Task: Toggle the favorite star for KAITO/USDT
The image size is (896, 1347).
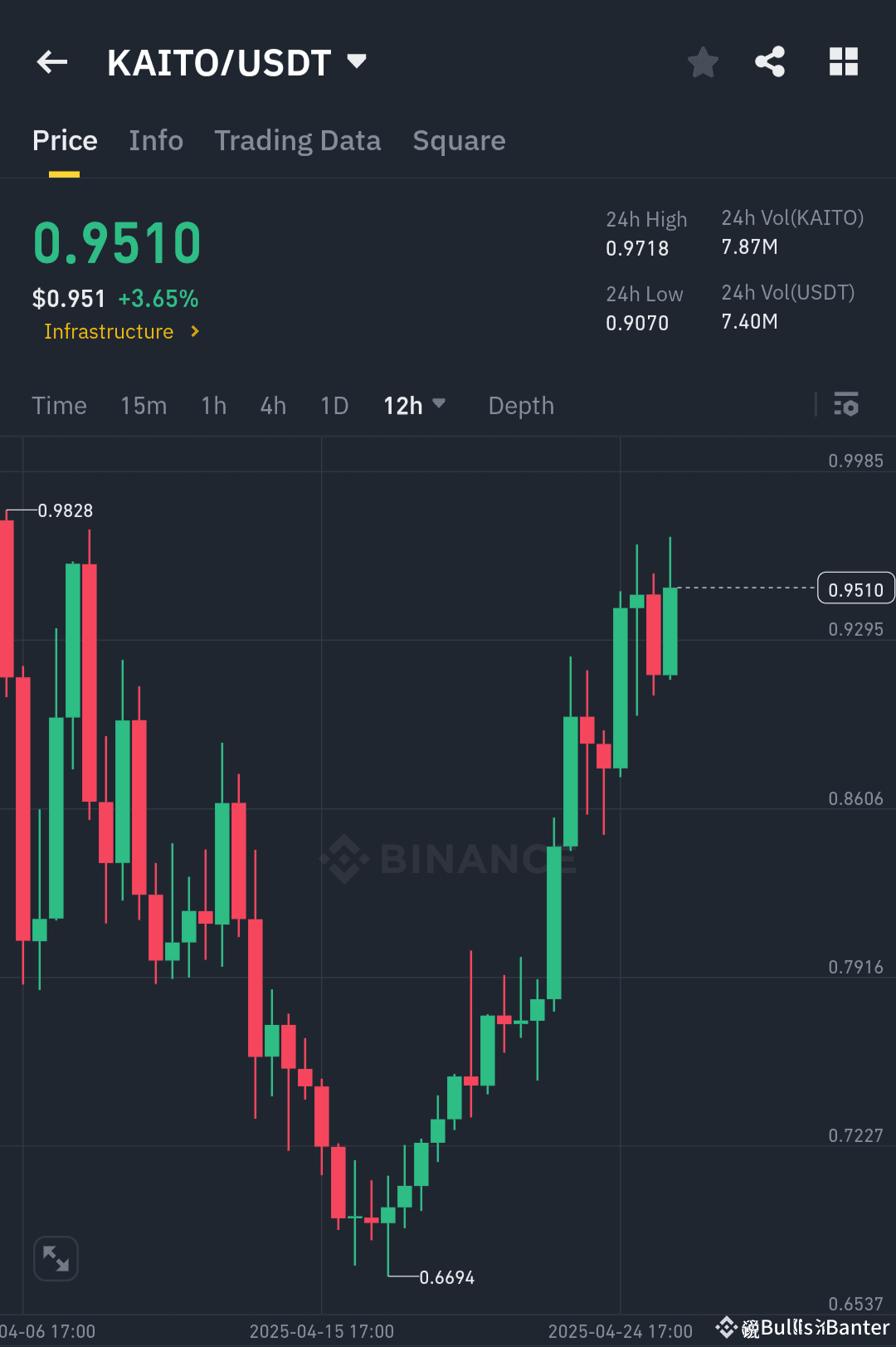Action: coord(703,61)
